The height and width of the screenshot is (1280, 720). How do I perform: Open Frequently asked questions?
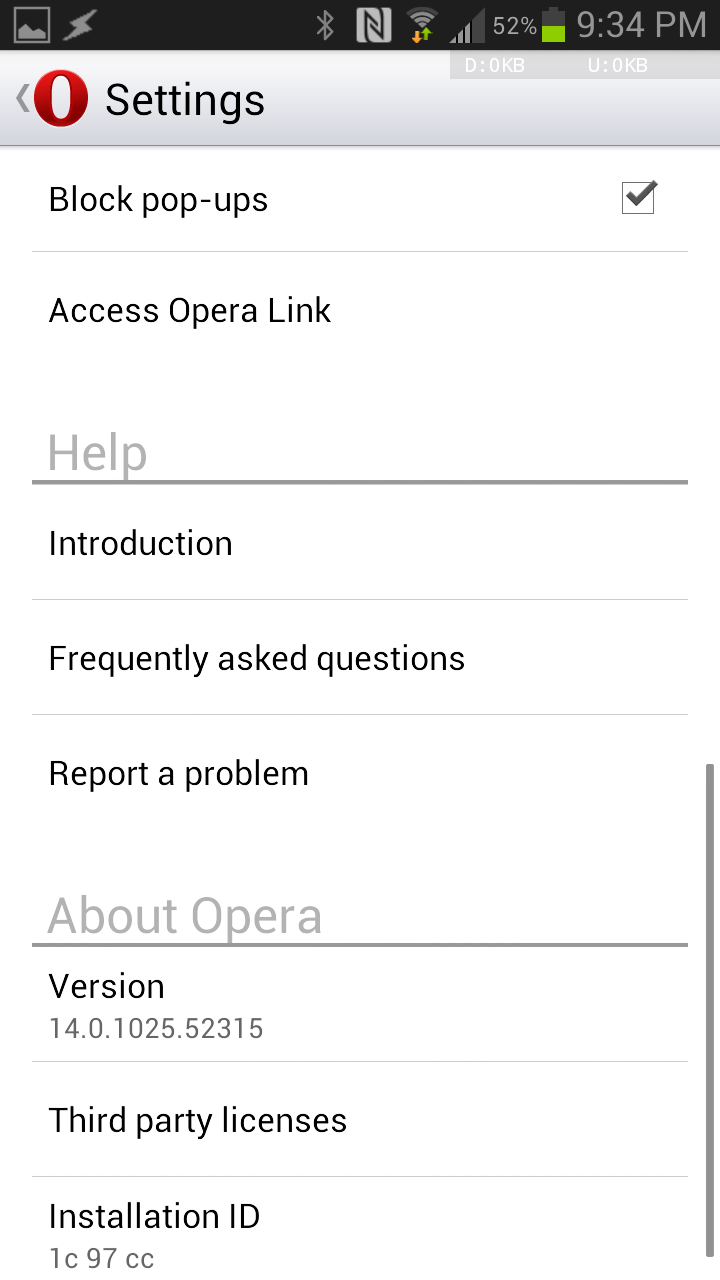pyautogui.click(x=256, y=658)
